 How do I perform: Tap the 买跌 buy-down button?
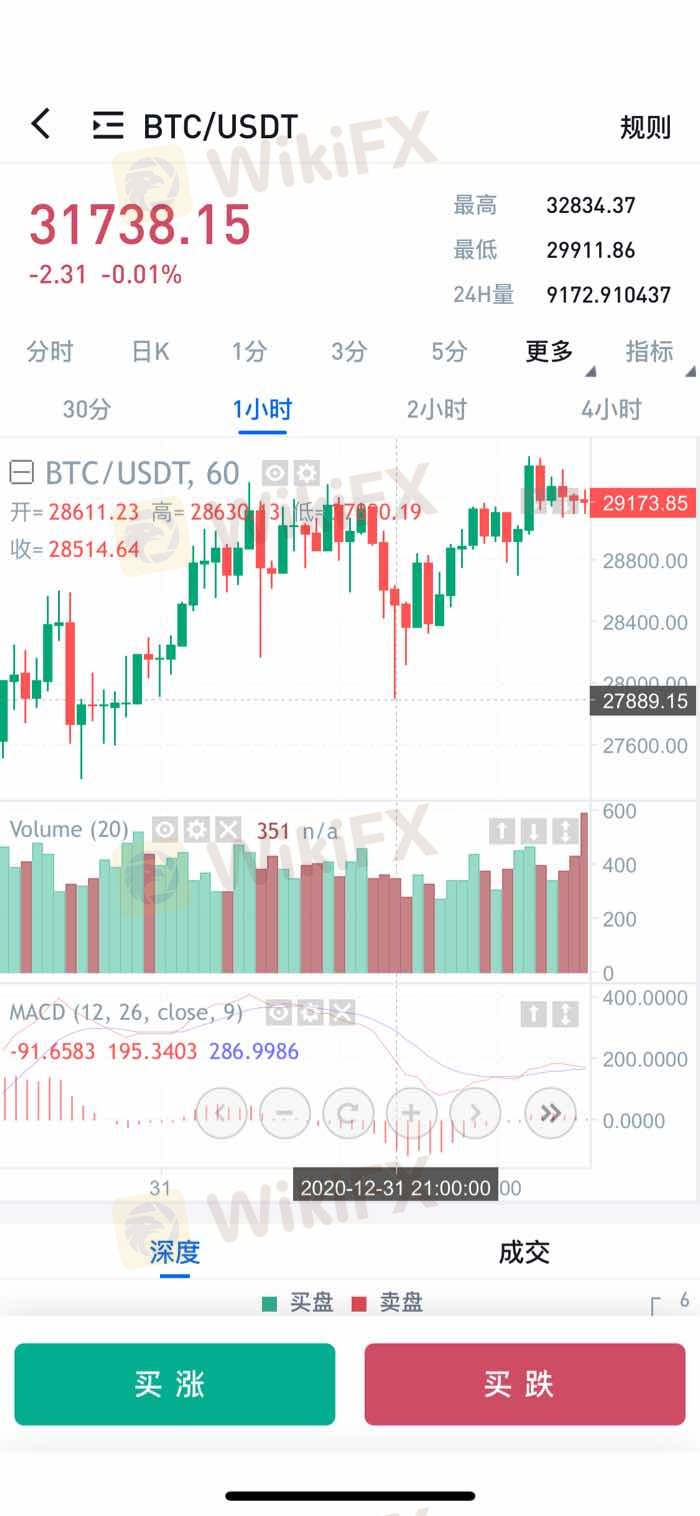(x=525, y=1384)
